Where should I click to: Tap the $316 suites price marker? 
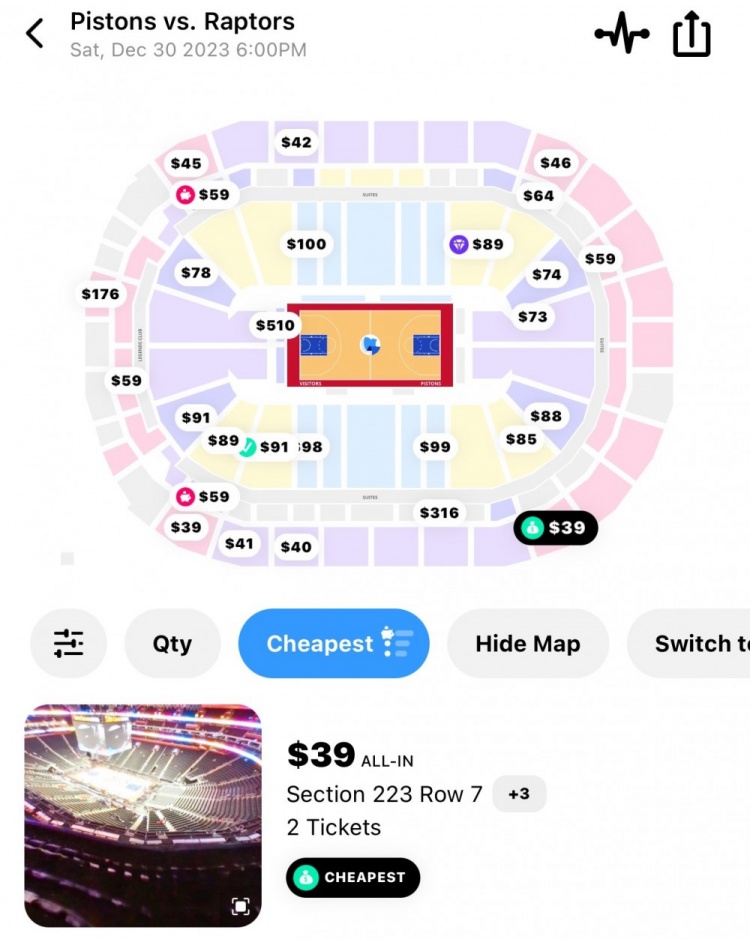pos(439,512)
